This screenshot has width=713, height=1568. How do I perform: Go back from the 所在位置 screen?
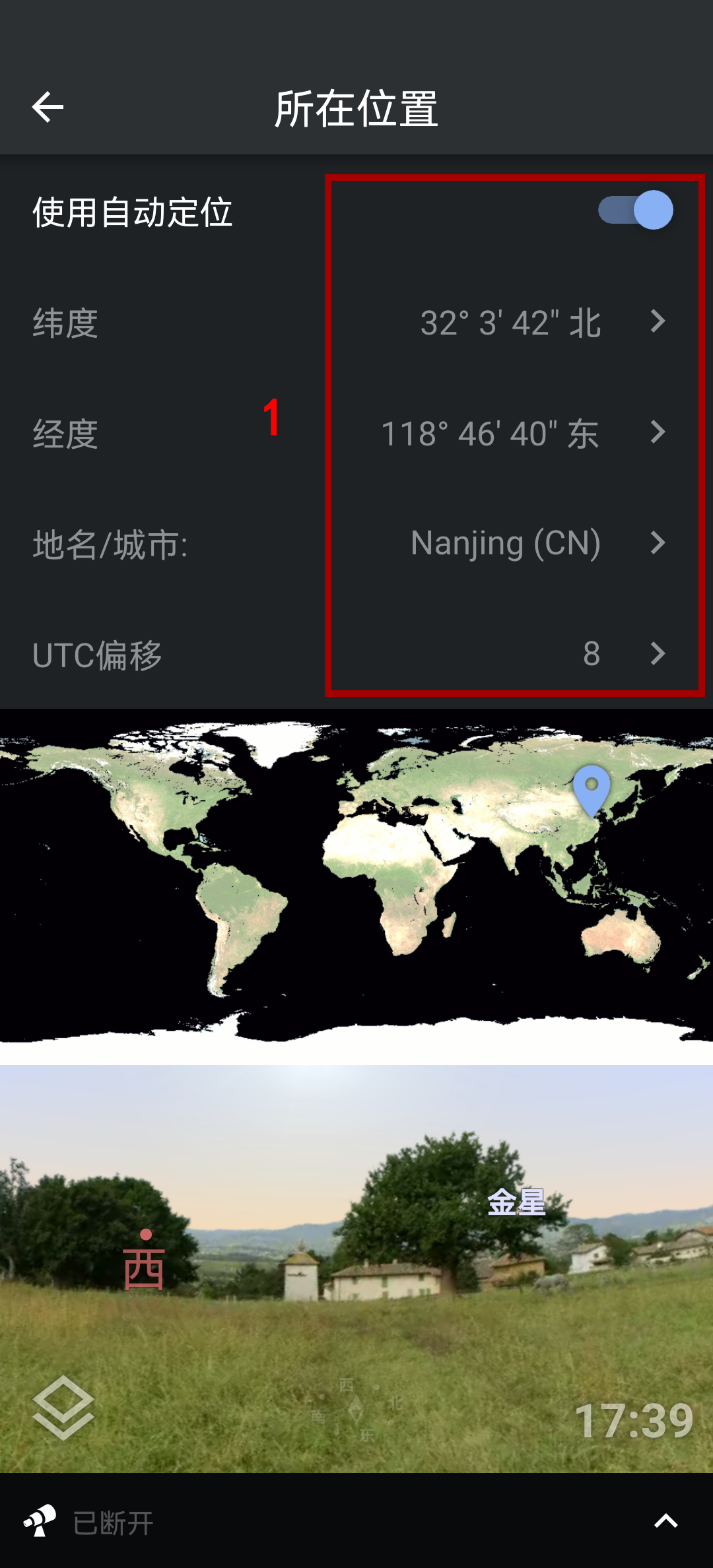pyautogui.click(x=48, y=108)
